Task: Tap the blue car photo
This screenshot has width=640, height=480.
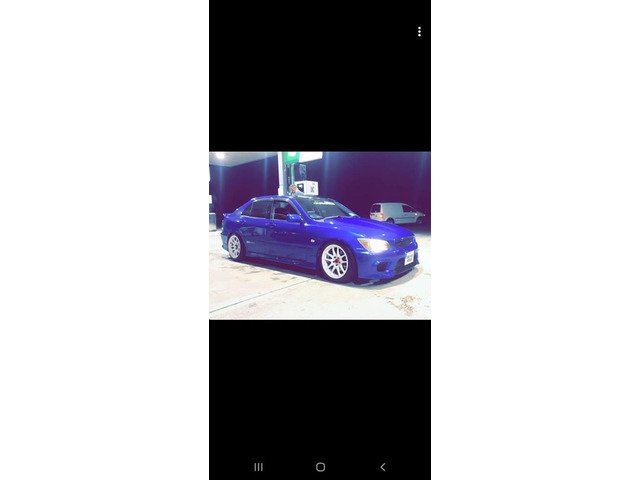Action: click(320, 235)
